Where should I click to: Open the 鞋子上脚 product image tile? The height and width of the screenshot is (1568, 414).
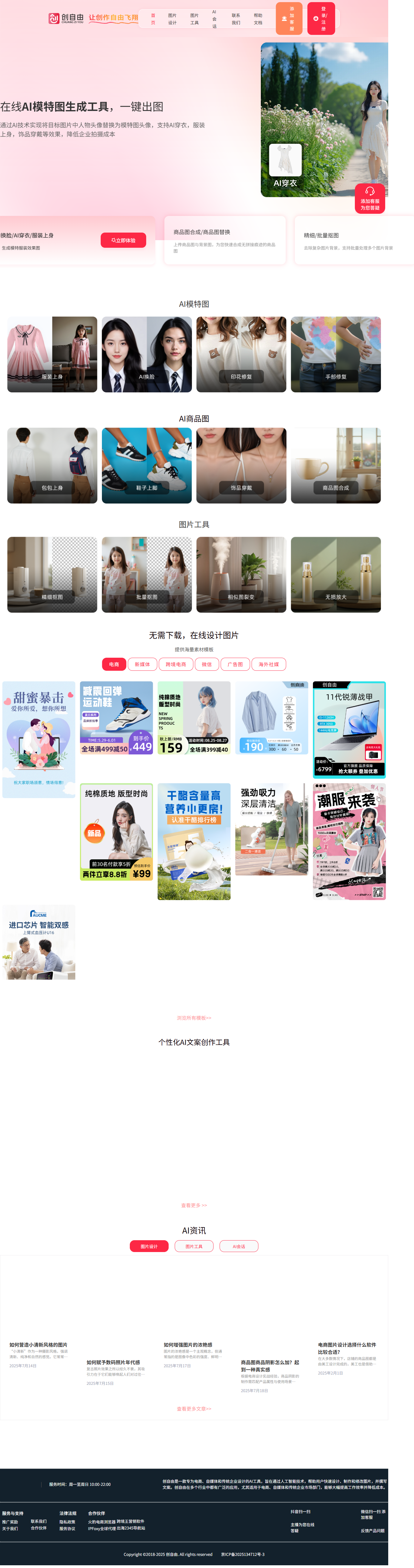pyautogui.click(x=147, y=466)
